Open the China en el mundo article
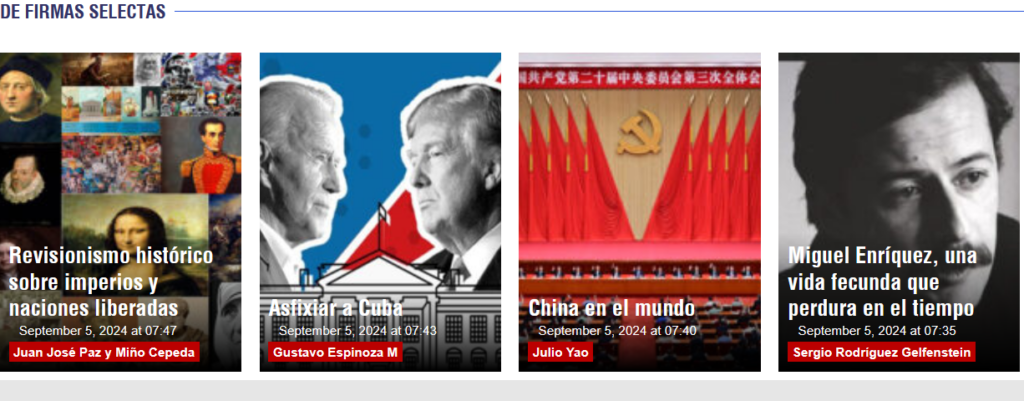Screen dimensions: 1024x401 [611, 307]
